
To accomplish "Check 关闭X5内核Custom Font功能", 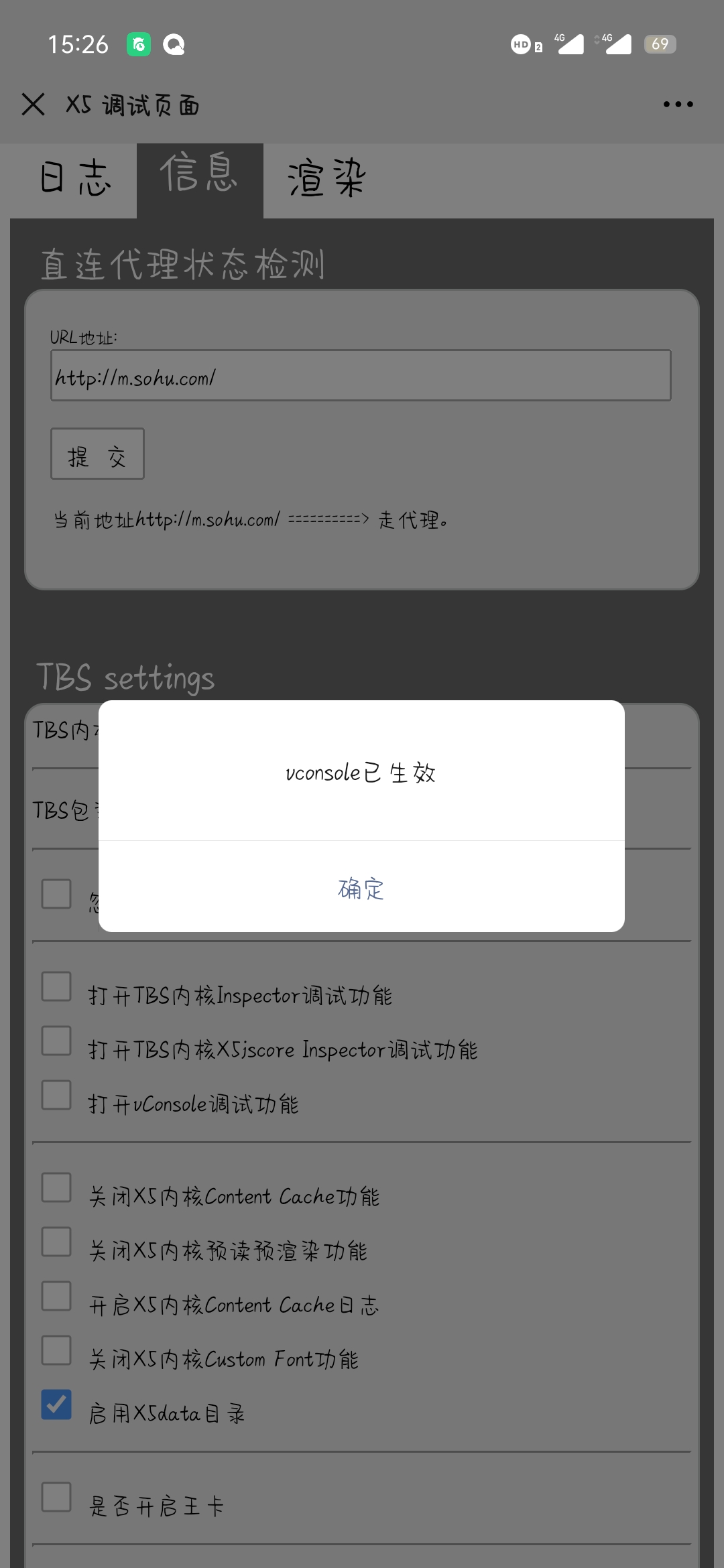I will (56, 1350).
